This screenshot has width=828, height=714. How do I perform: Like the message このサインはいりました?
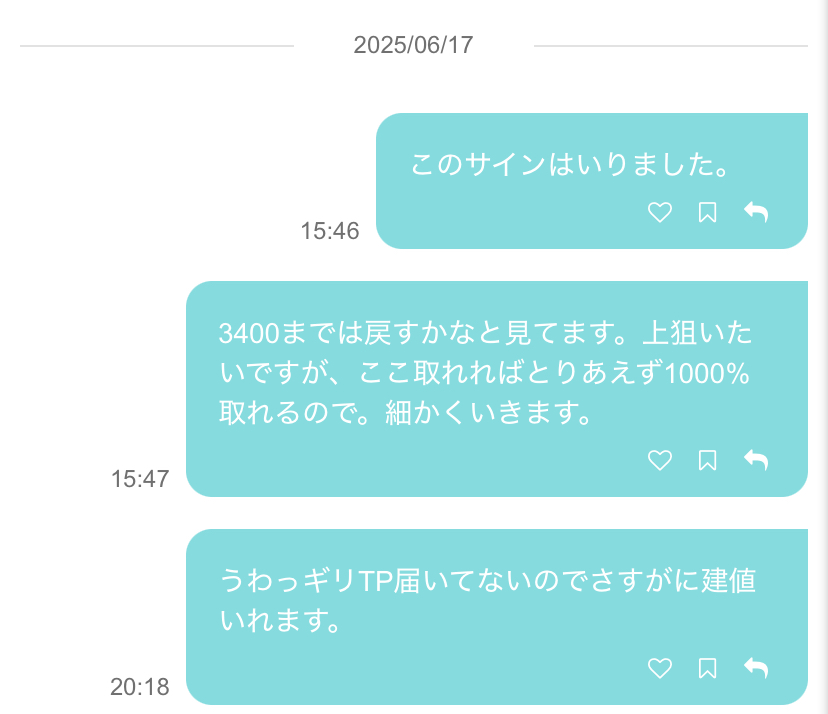pyautogui.click(x=660, y=212)
